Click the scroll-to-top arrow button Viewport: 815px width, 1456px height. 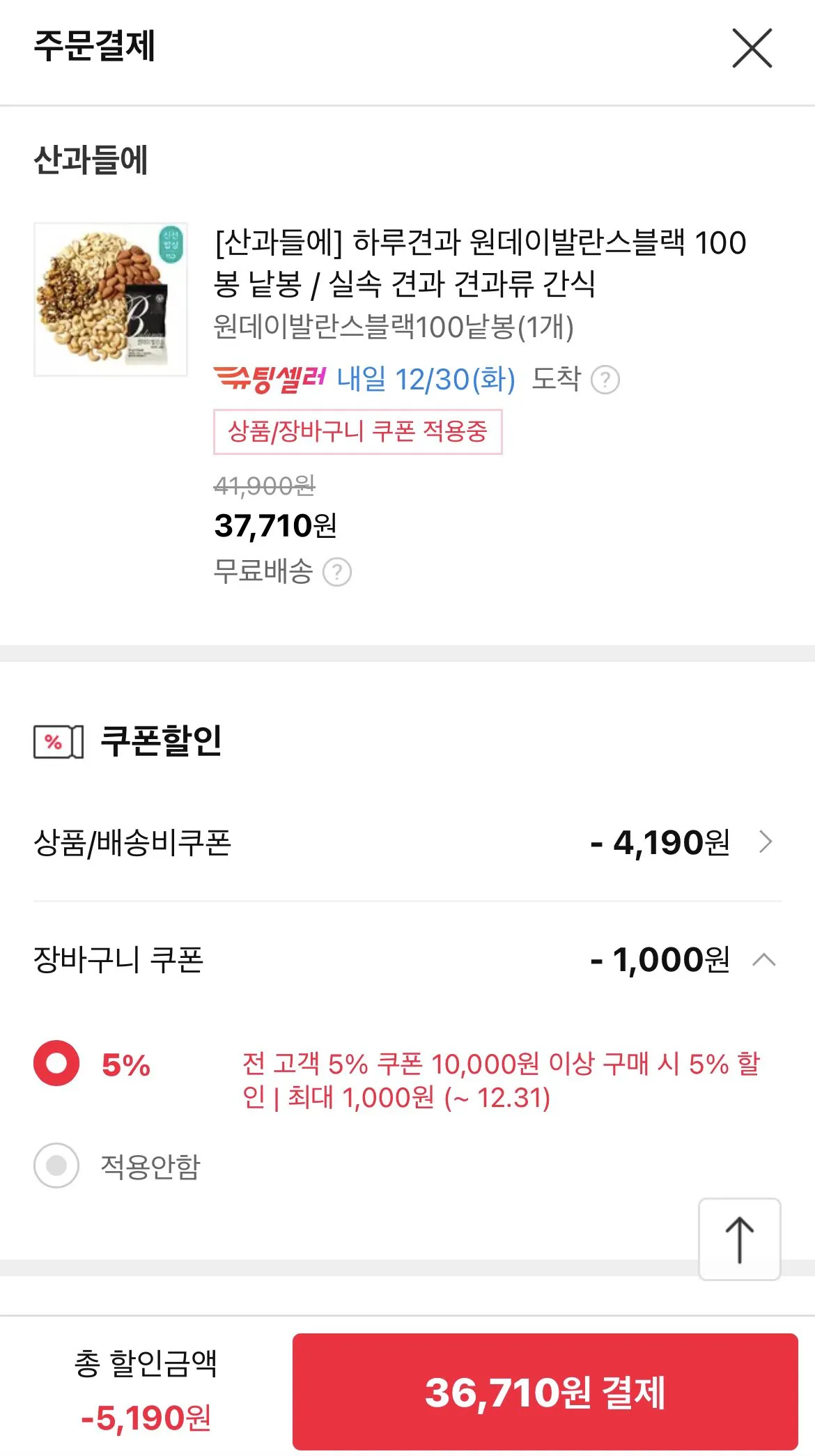pyautogui.click(x=740, y=1240)
